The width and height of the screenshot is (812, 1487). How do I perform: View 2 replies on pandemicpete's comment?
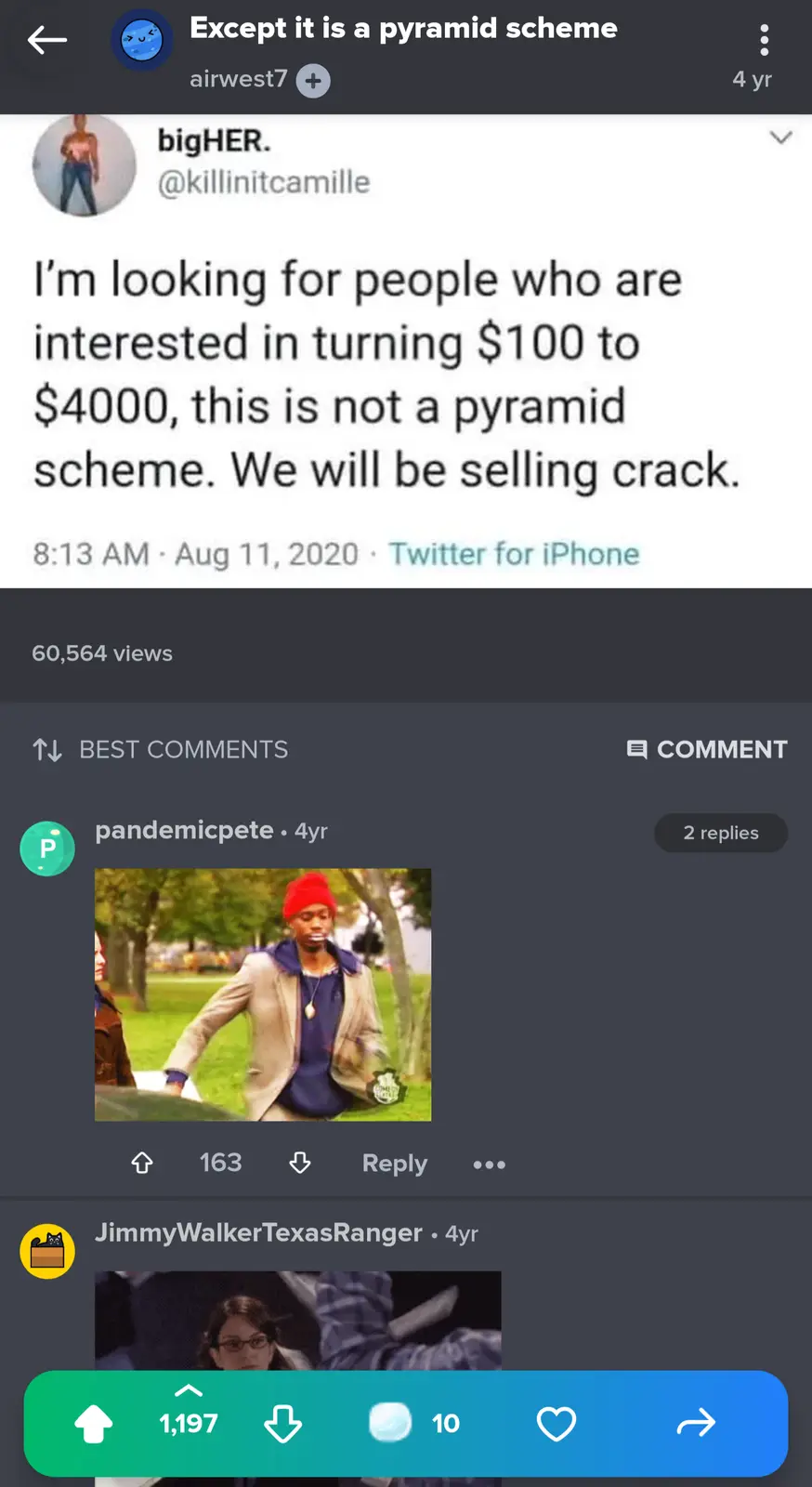point(721,833)
